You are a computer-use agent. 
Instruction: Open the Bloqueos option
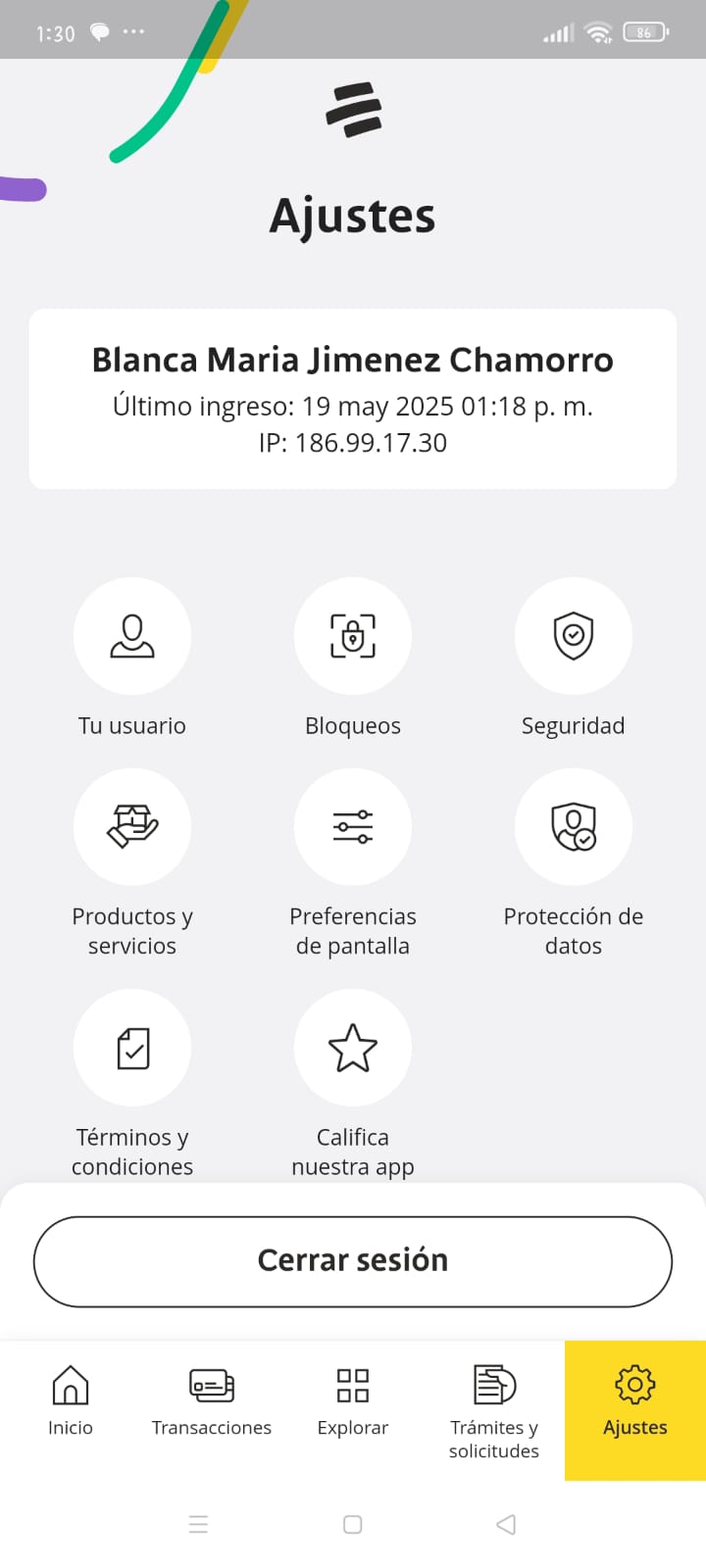click(353, 636)
